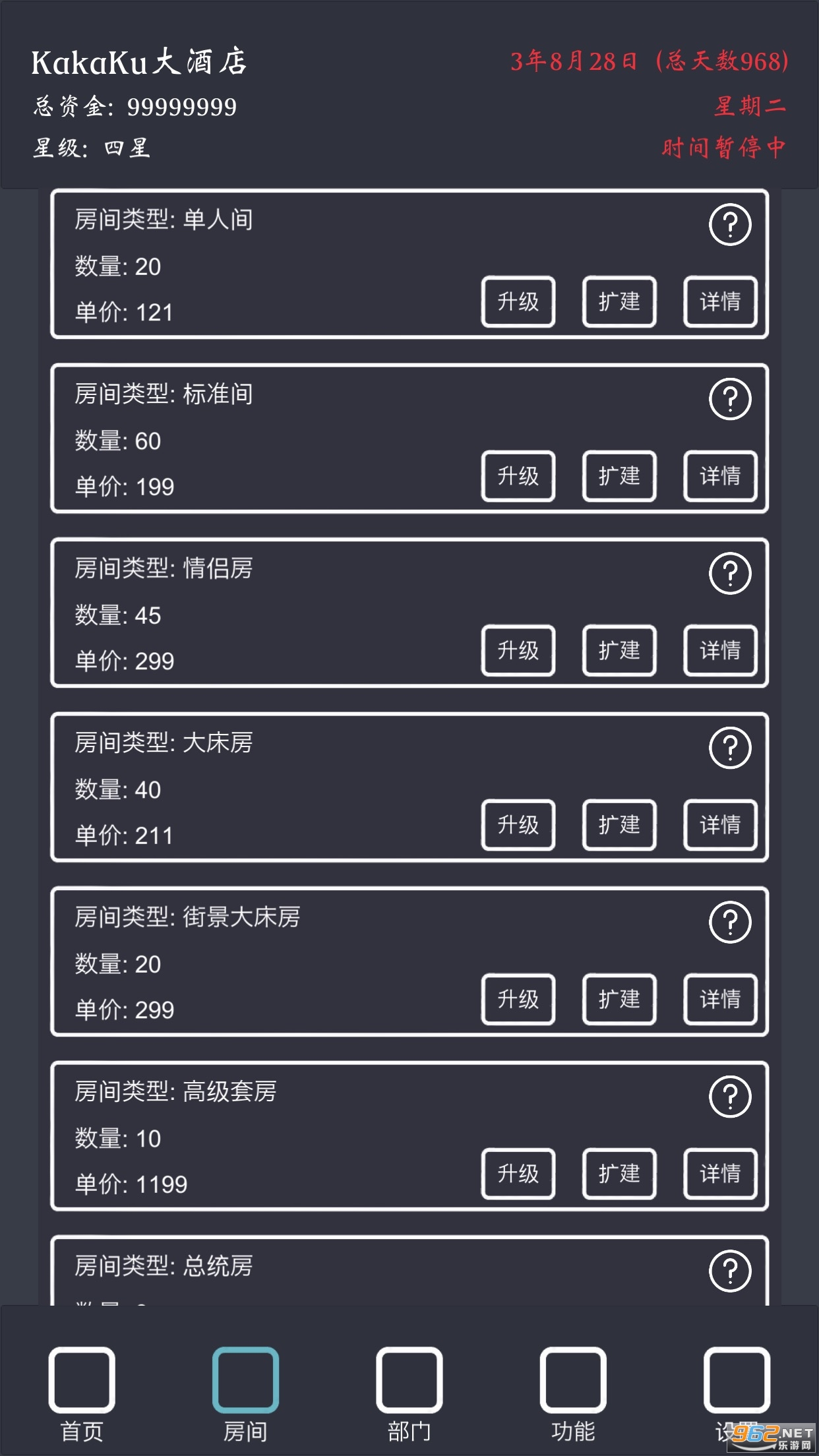Image resolution: width=819 pixels, height=1456 pixels.
Task: Tap 扩建 on 高级套房 card
Action: [619, 1174]
